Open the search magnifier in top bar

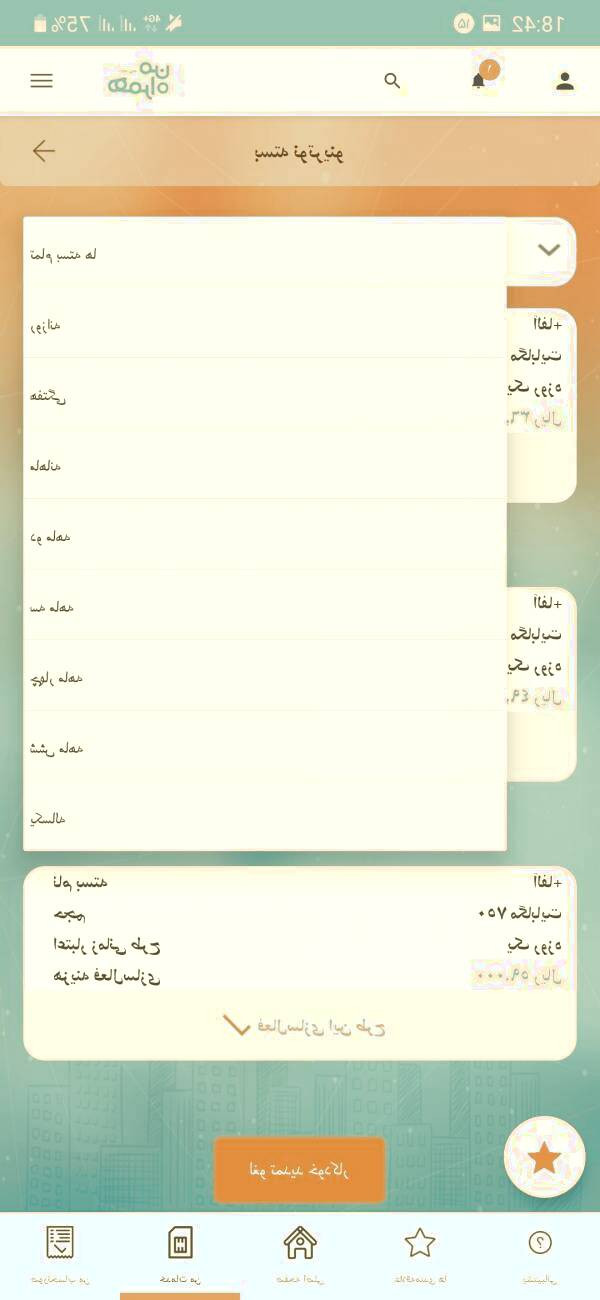pyautogui.click(x=392, y=81)
